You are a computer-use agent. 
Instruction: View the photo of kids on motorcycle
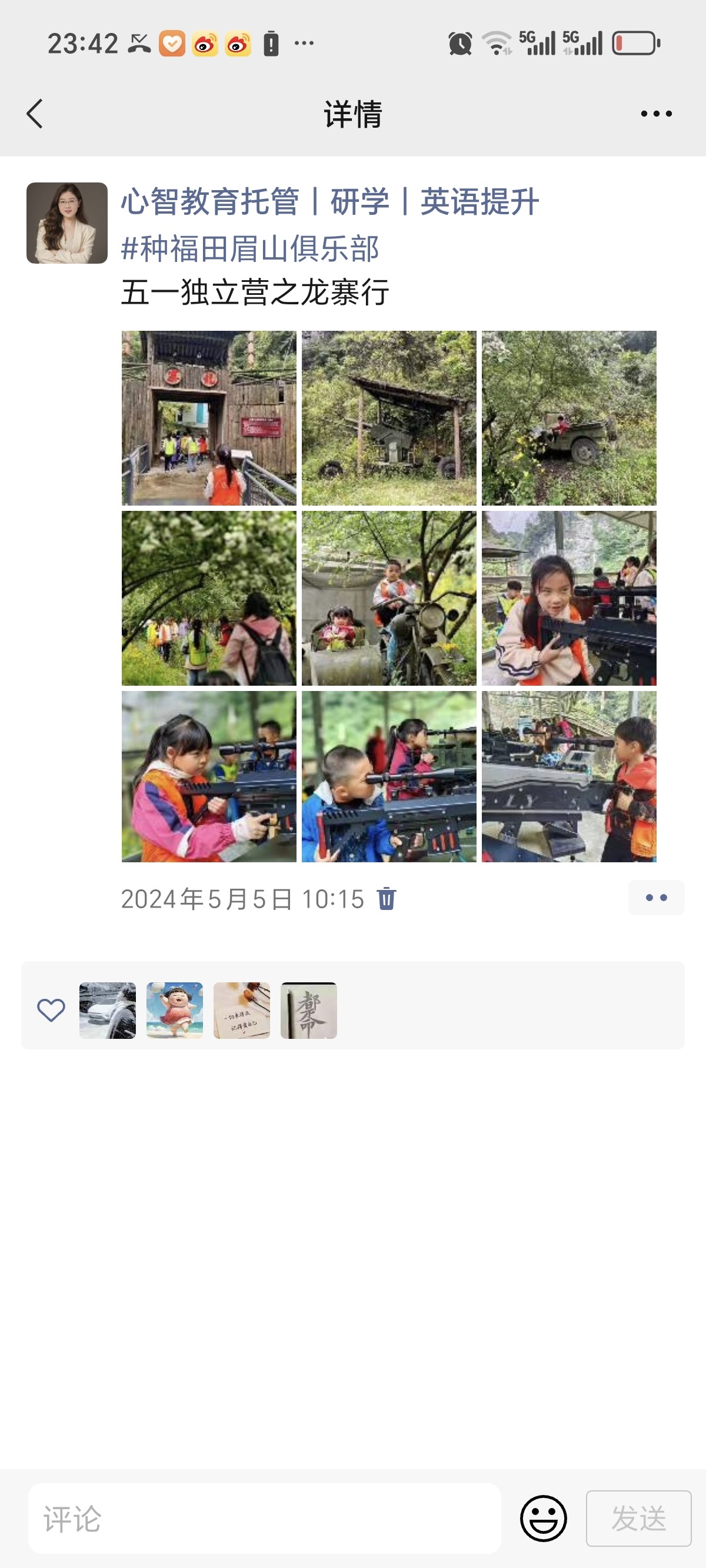tap(389, 598)
